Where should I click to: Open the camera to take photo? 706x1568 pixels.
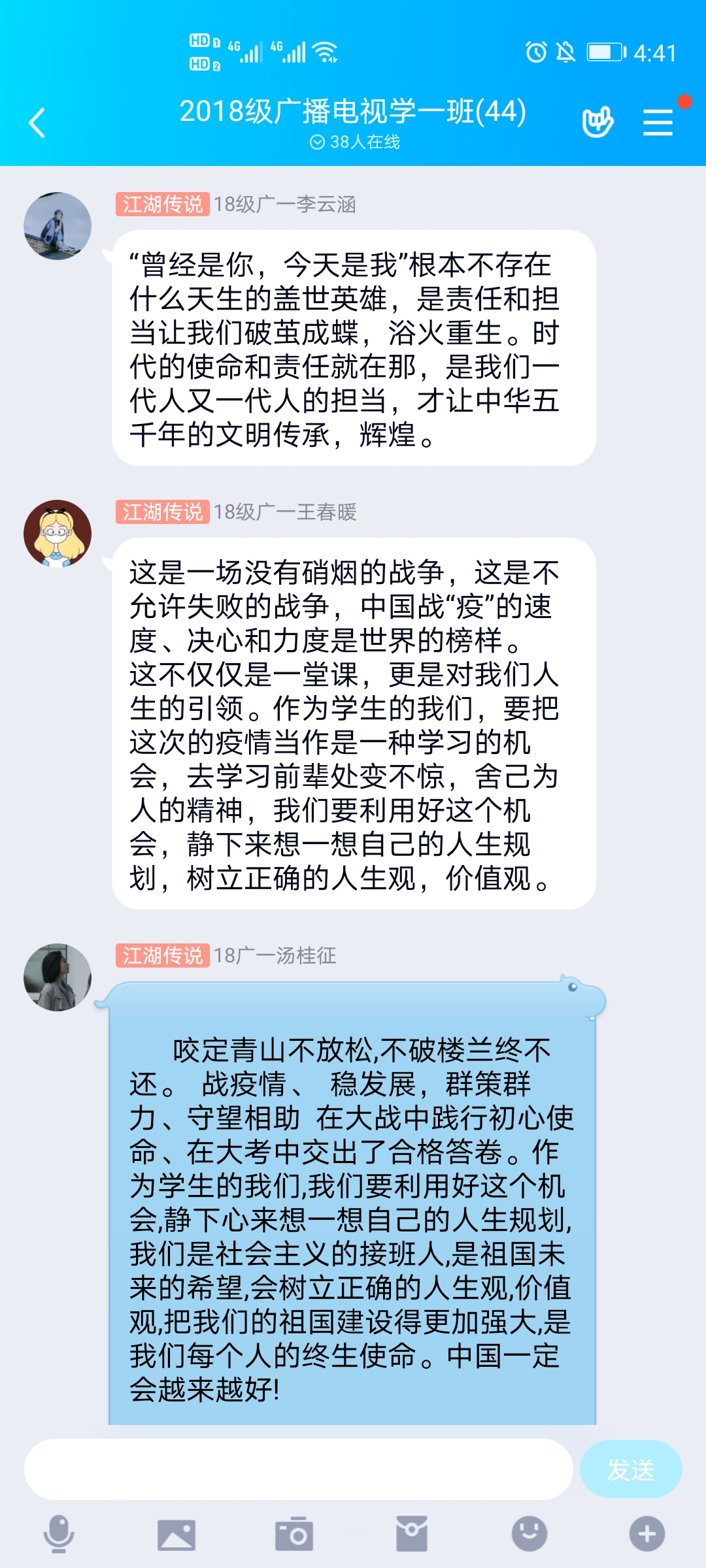coord(294,1534)
